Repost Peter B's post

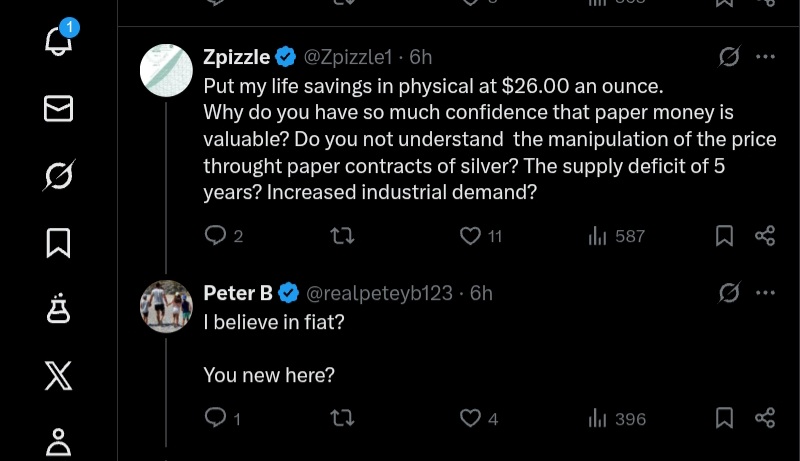click(342, 418)
